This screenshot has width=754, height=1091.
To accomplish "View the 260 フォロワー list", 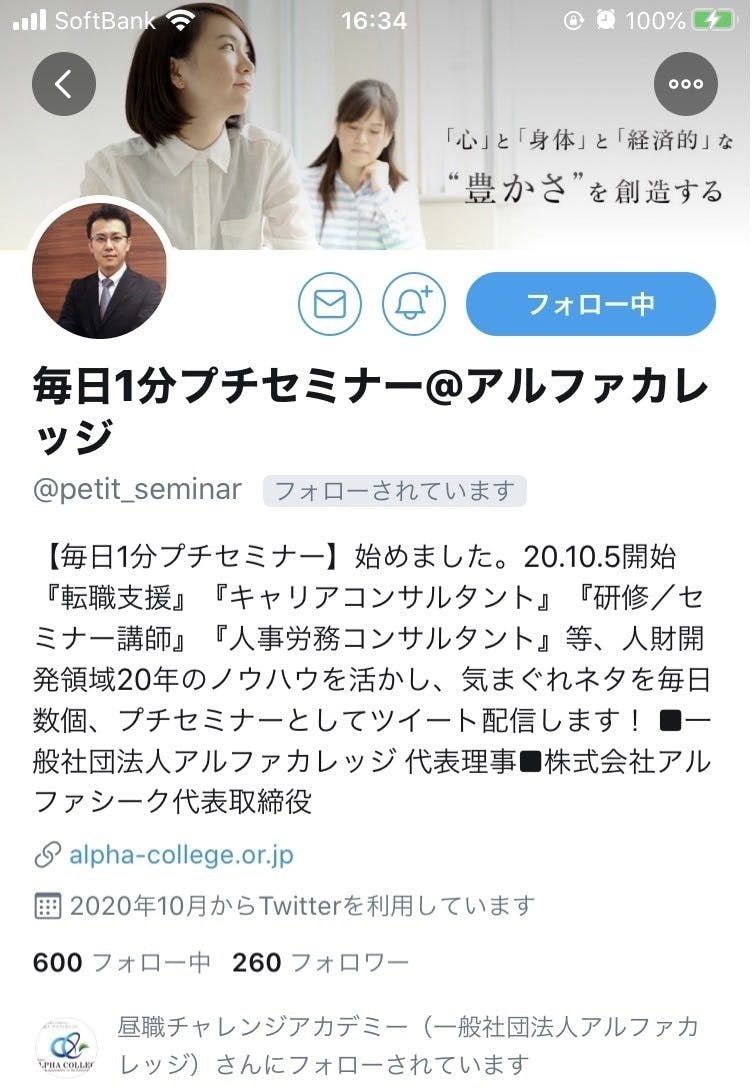I will pos(320,962).
